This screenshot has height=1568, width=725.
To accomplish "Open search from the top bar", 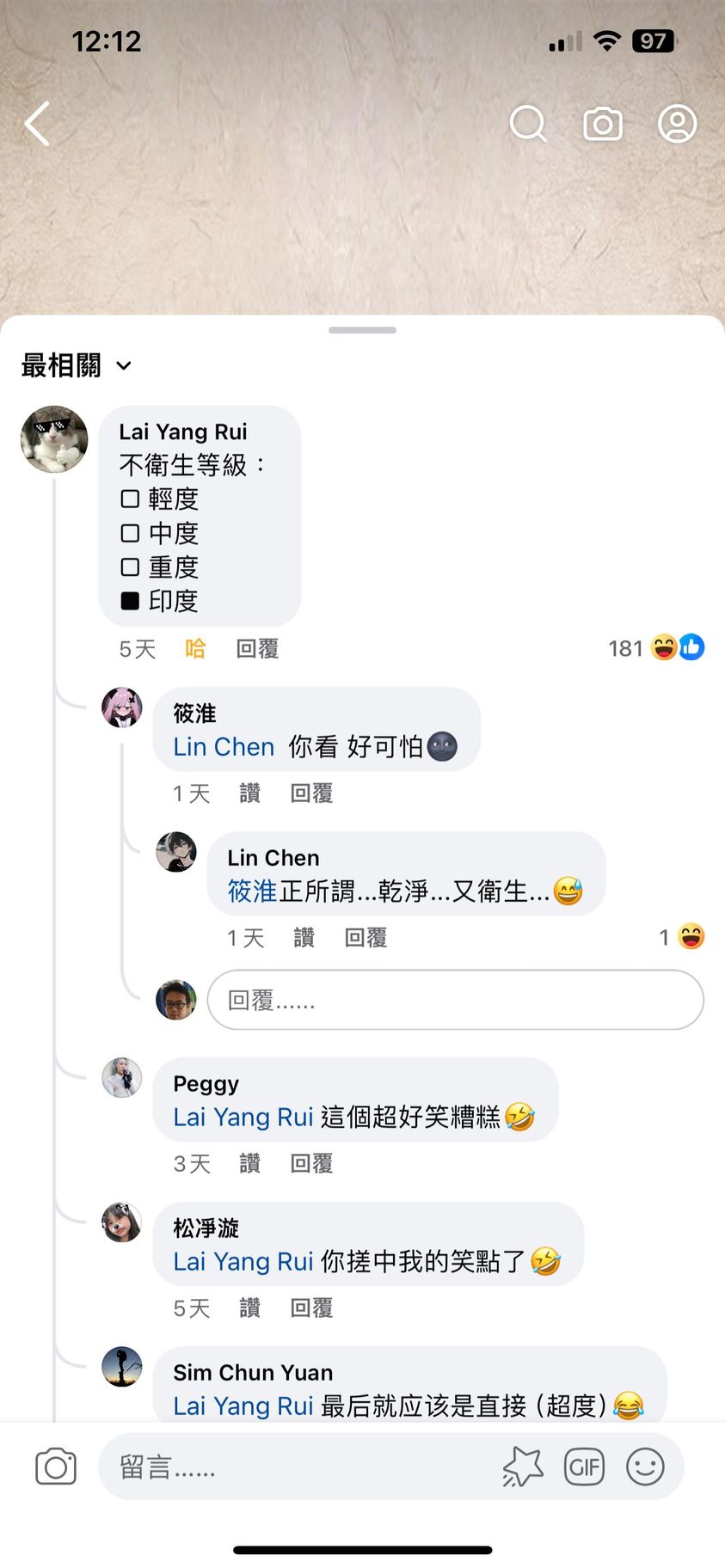I will (x=527, y=124).
